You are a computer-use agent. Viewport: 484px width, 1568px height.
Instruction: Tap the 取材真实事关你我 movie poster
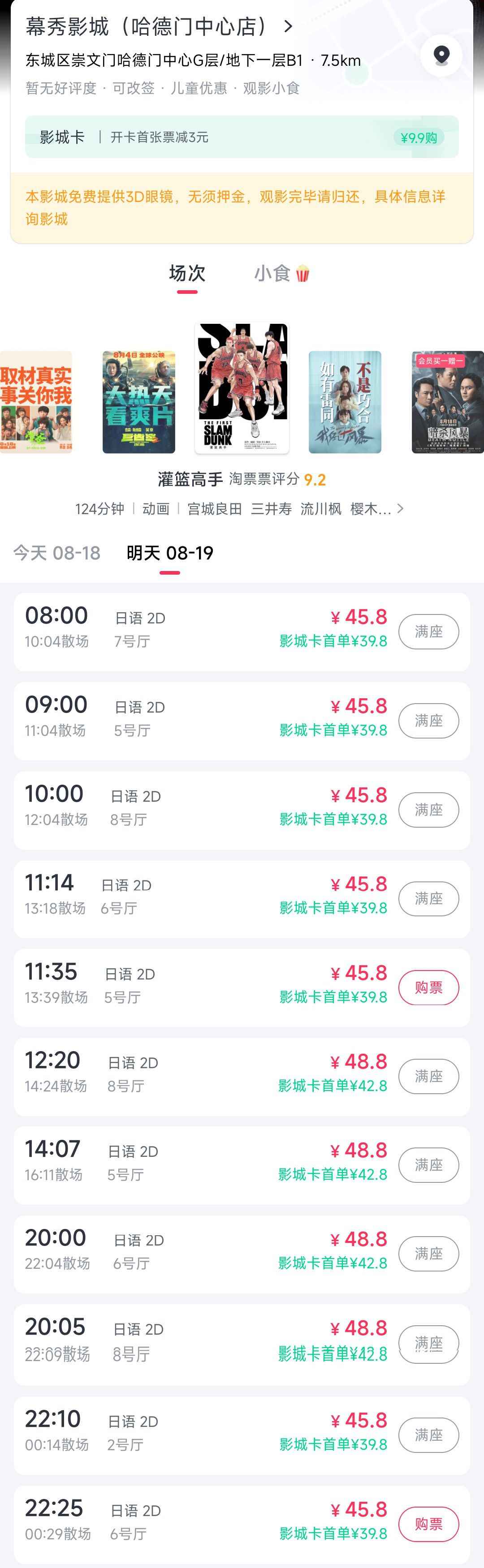pyautogui.click(x=36, y=402)
